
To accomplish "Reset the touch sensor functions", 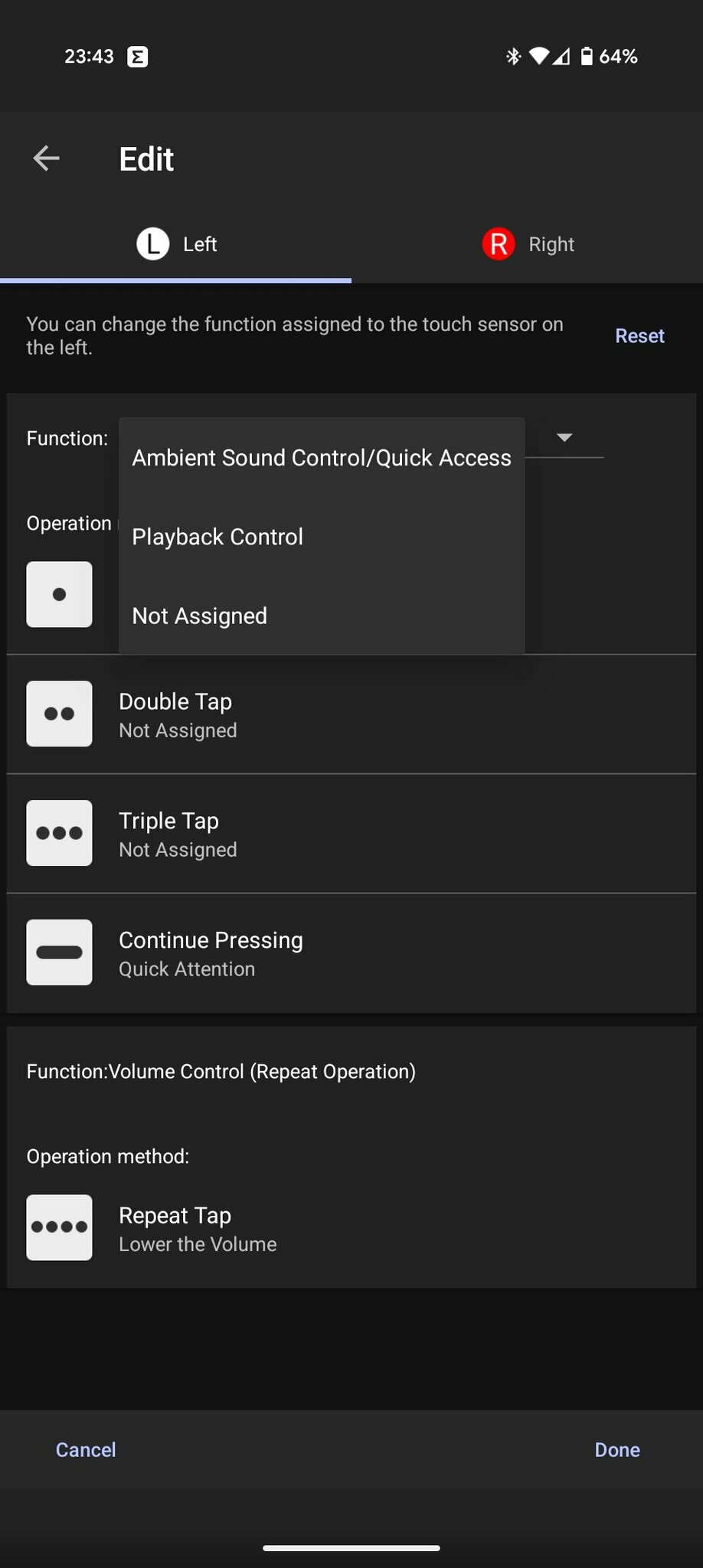I will click(639, 336).
